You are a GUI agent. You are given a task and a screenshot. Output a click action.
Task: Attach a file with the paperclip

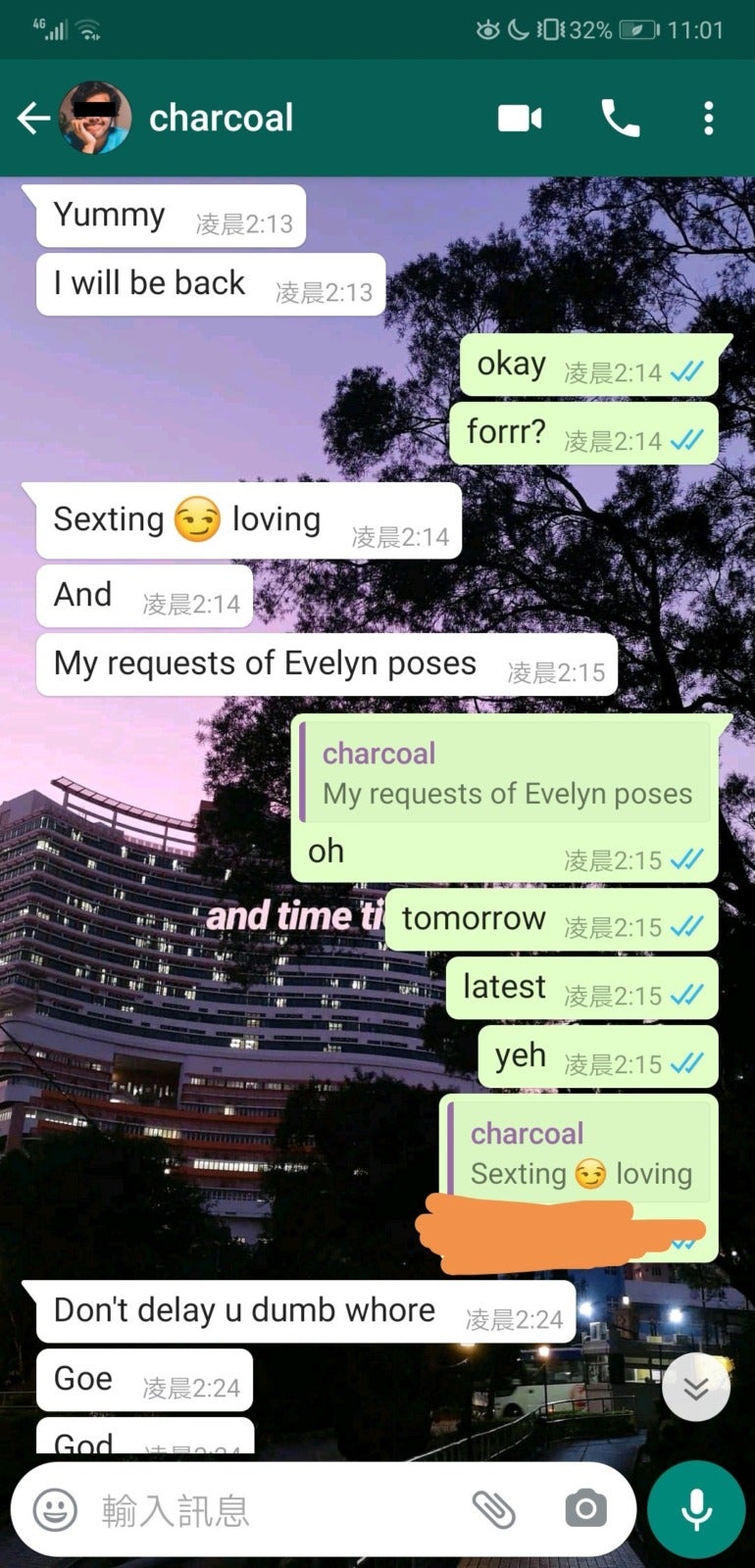click(x=494, y=1510)
